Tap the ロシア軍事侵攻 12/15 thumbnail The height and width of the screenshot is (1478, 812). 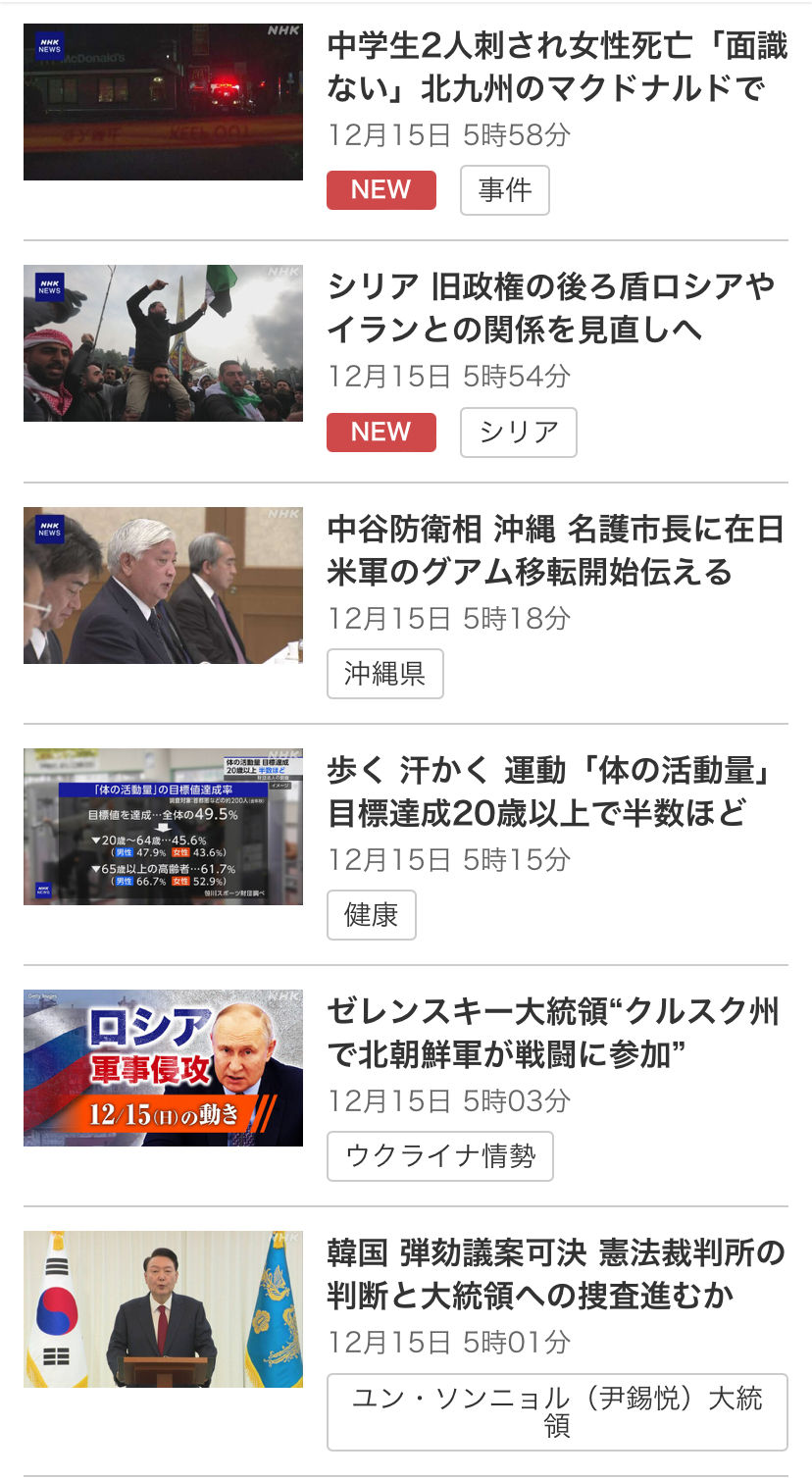(x=163, y=1068)
